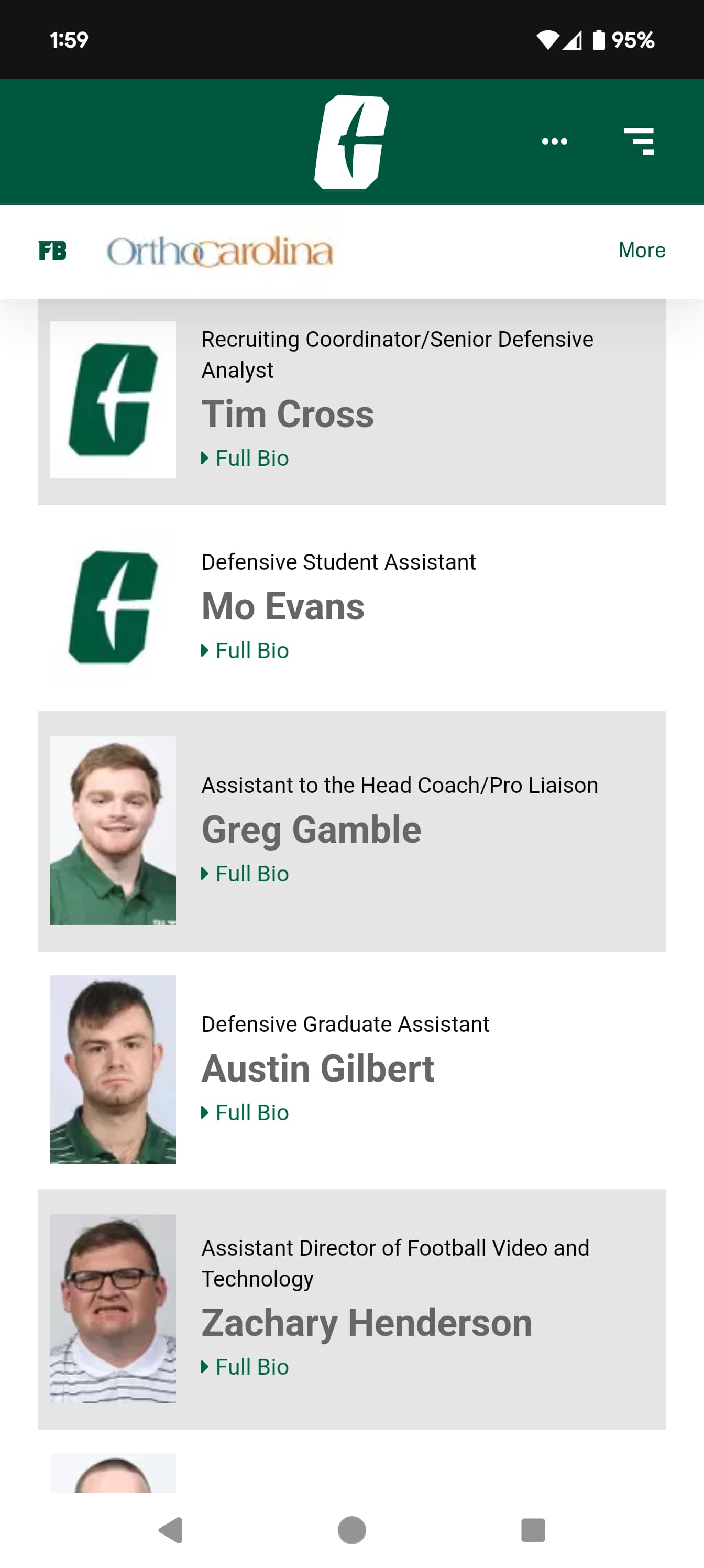Go back with the system back button
Viewport: 704px width, 1568px height.
click(171, 1530)
